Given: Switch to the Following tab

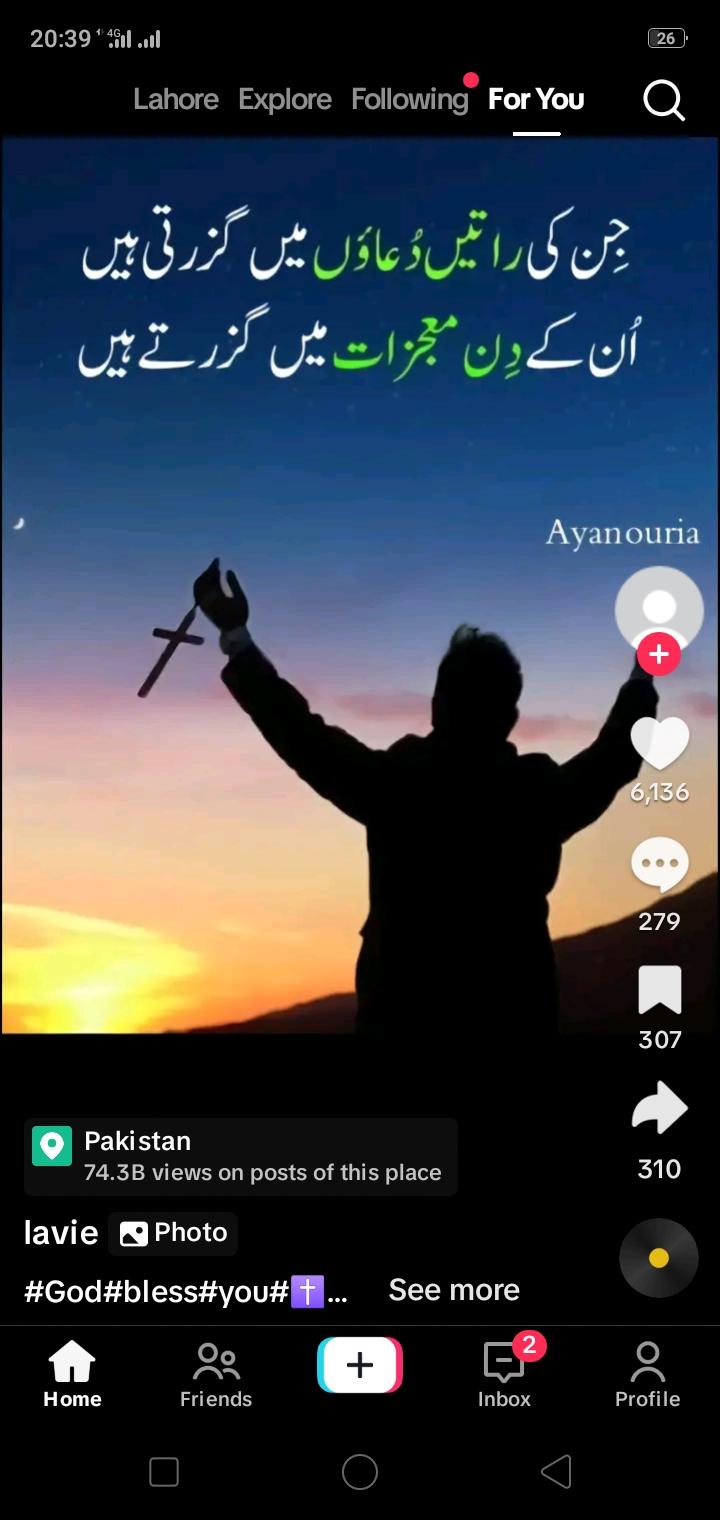Looking at the screenshot, I should point(409,99).
